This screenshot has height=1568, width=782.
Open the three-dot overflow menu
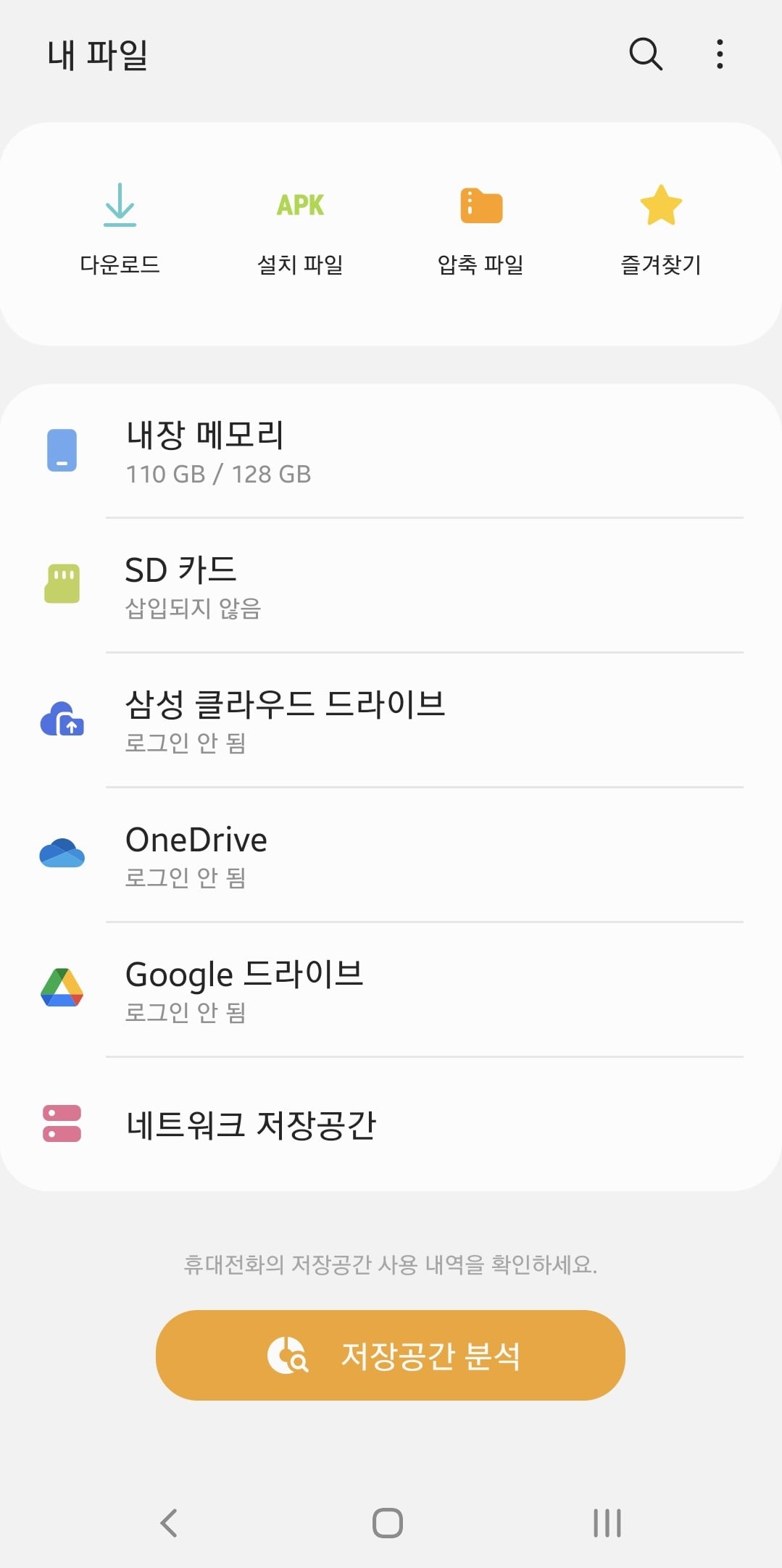(720, 54)
